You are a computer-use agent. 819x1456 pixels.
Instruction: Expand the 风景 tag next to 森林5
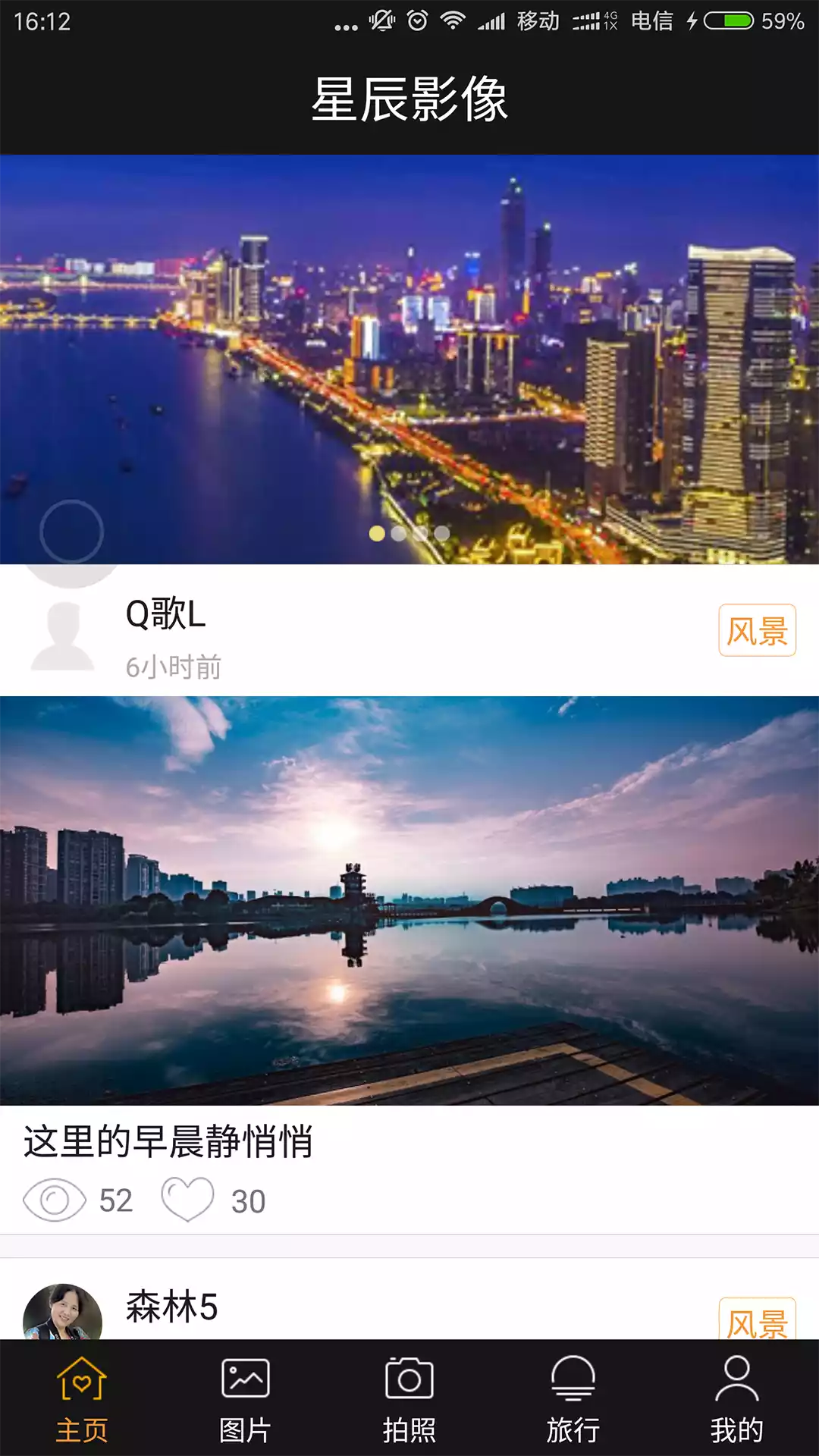point(756,1323)
